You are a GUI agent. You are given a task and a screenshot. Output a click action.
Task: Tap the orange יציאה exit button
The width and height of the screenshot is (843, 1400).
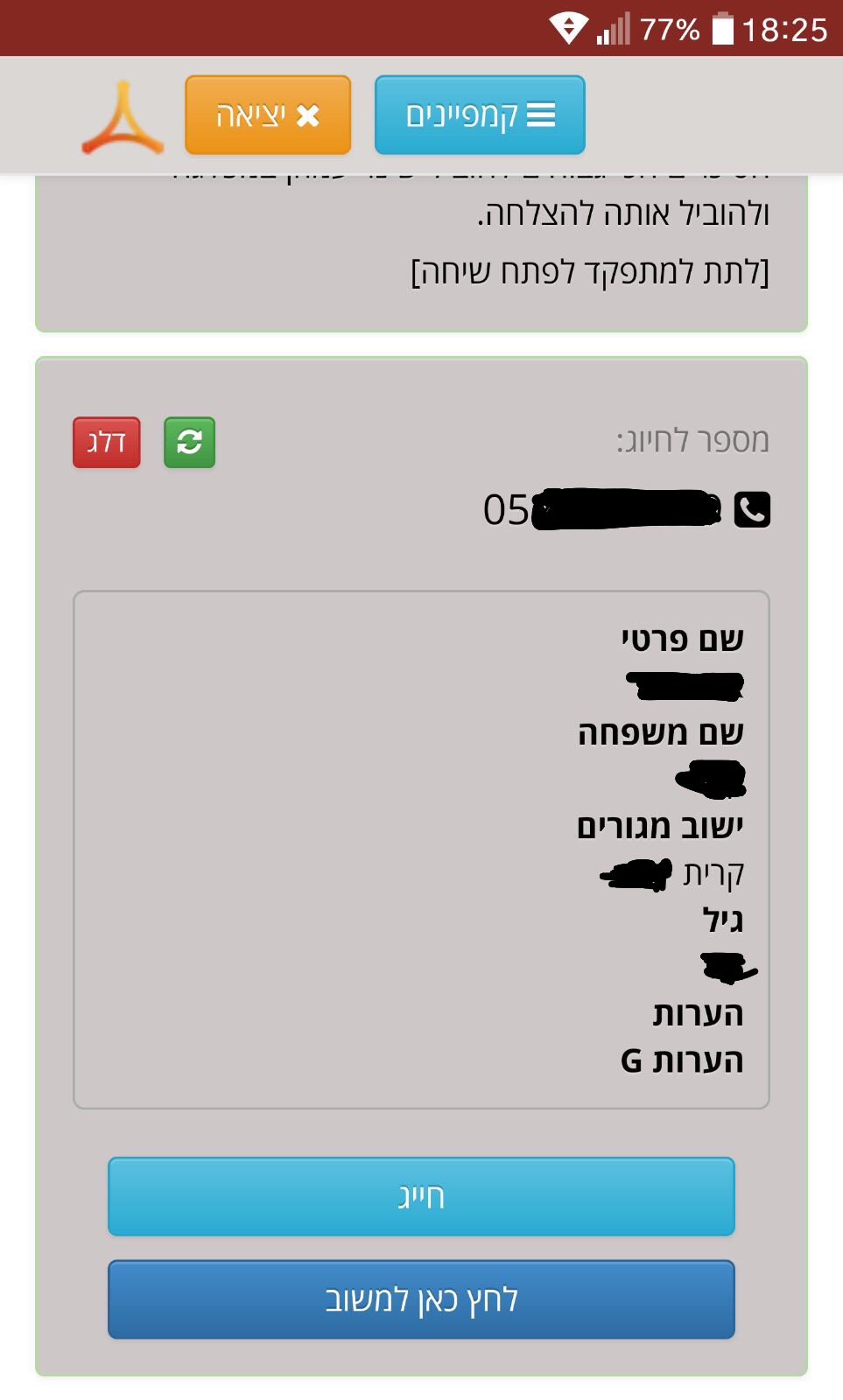[268, 115]
